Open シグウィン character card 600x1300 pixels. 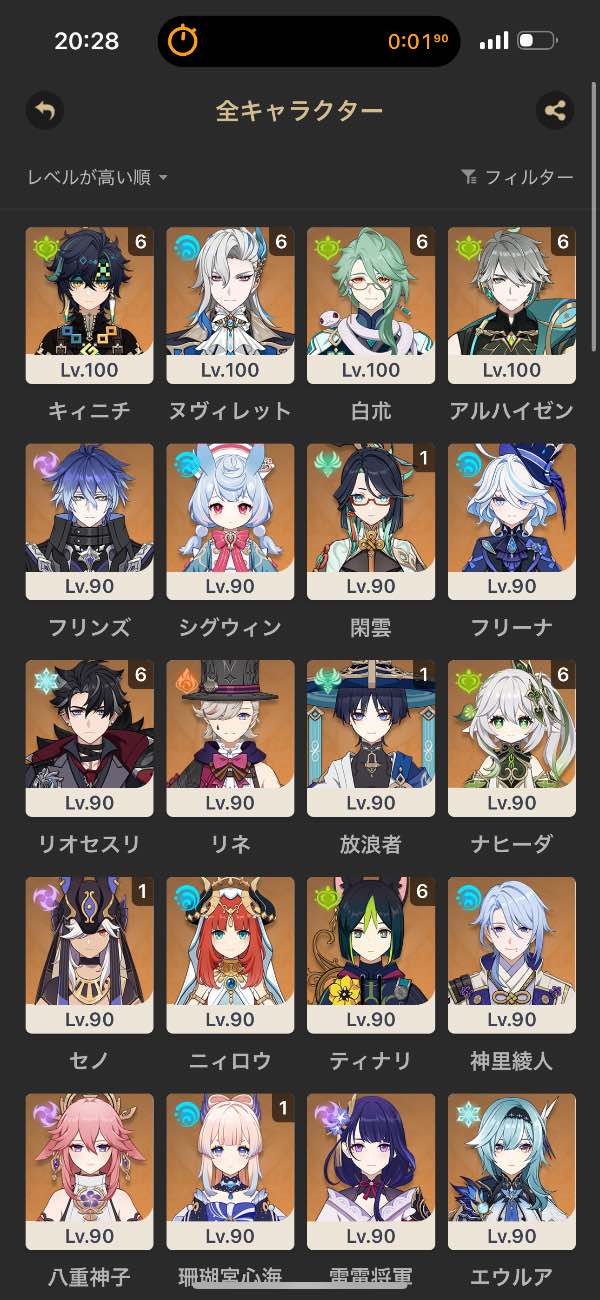pos(230,522)
